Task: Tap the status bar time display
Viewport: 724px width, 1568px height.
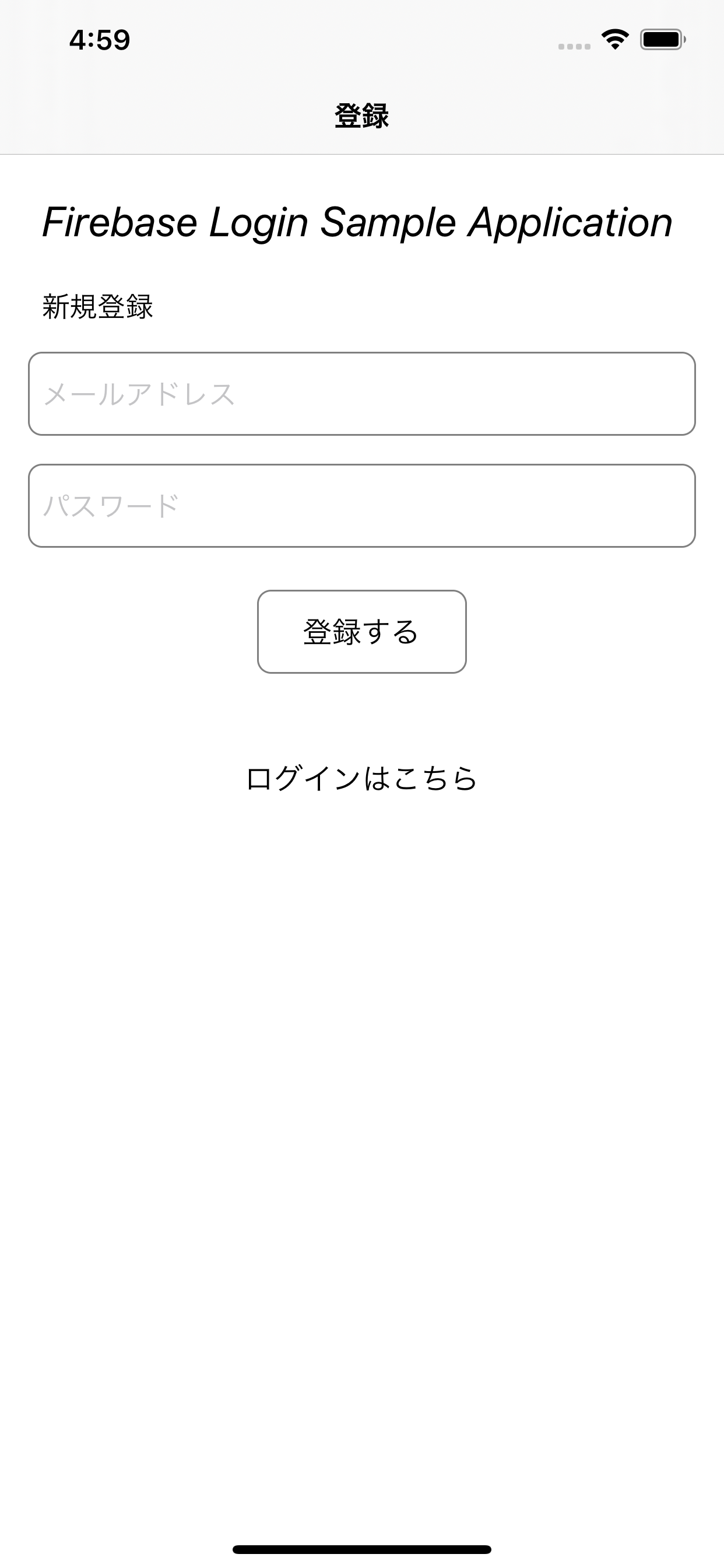Action: (x=99, y=39)
